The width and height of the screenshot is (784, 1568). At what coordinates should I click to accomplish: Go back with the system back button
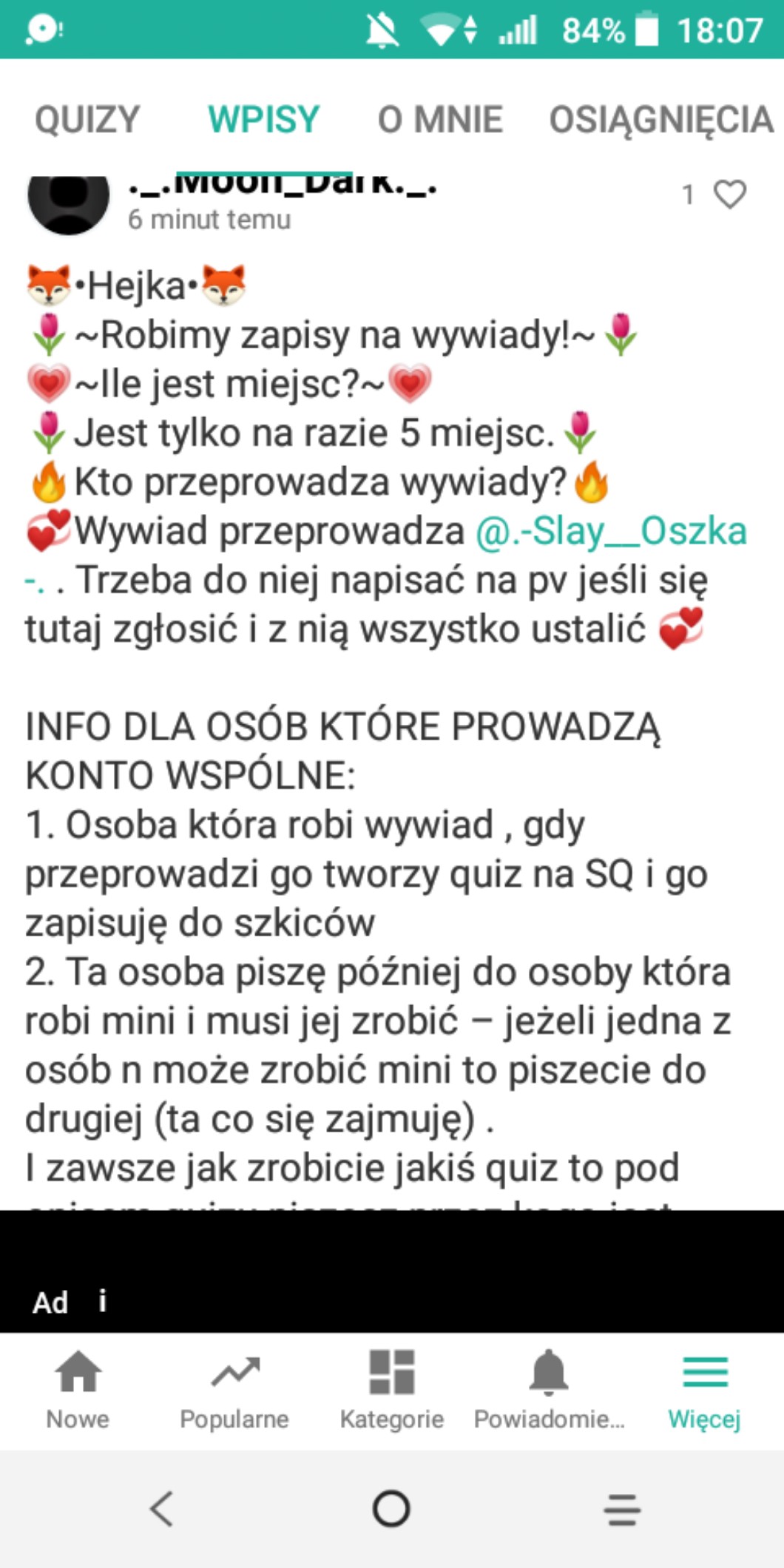point(161,1509)
